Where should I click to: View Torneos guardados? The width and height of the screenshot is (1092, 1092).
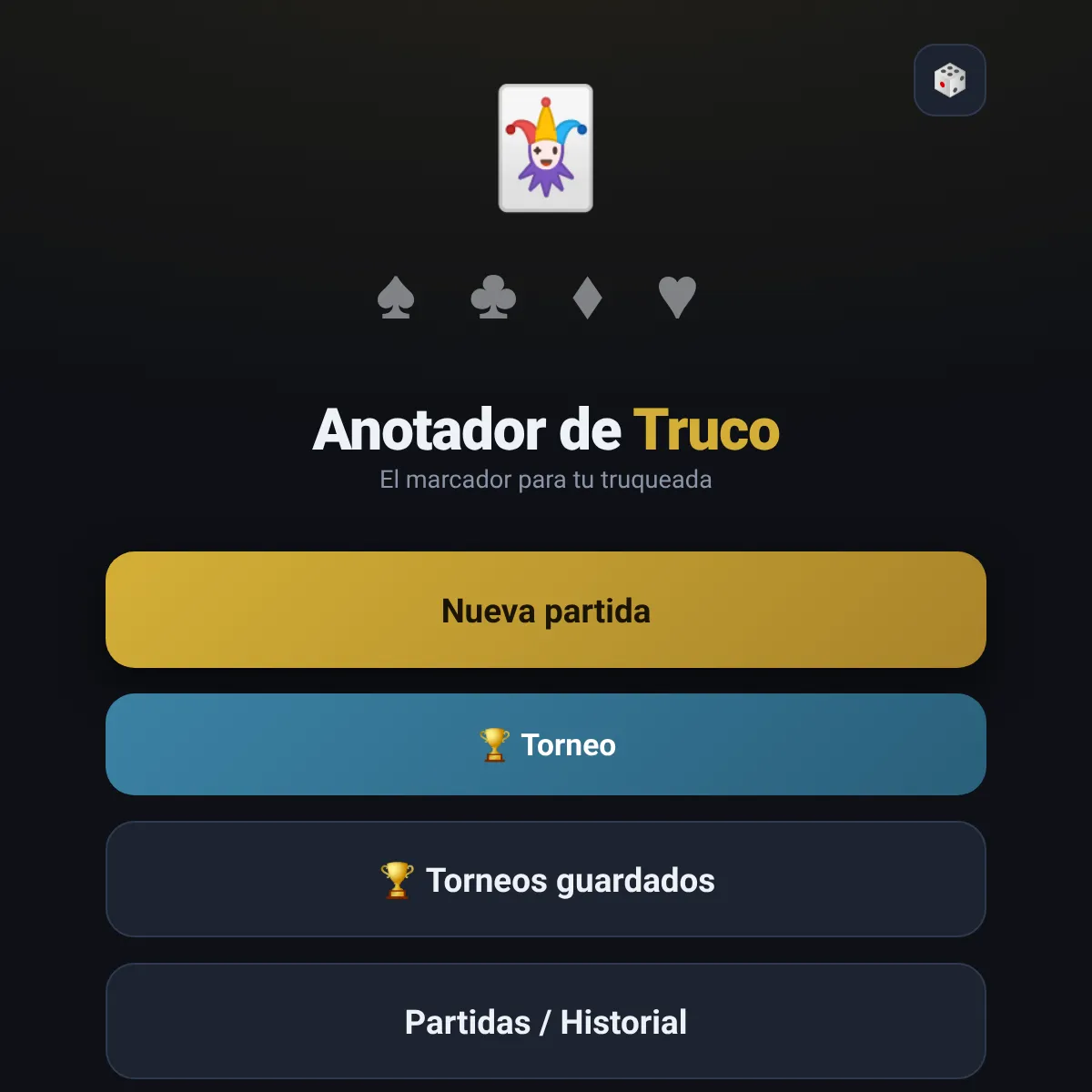coord(546,879)
